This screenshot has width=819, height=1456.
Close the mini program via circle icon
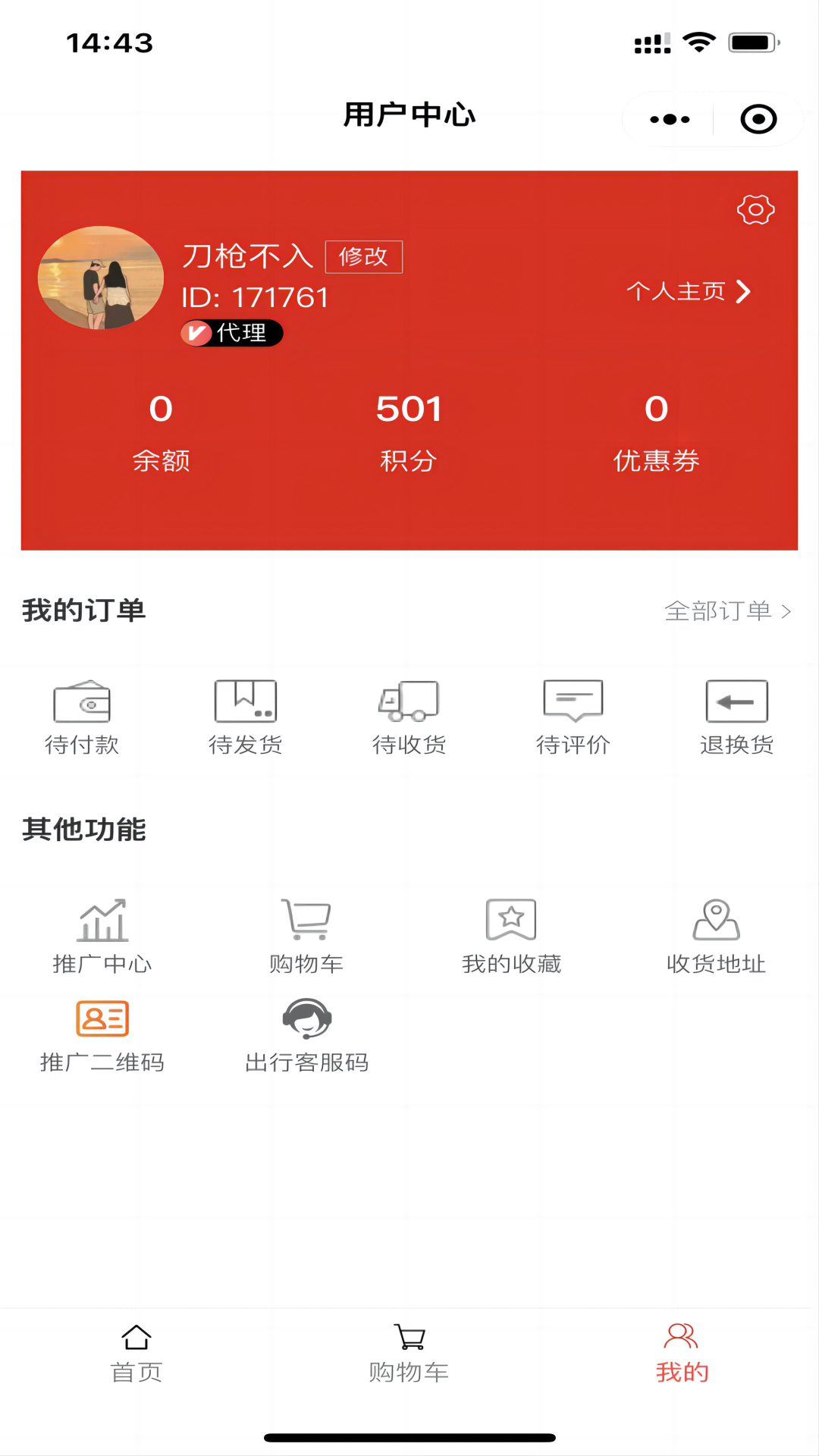click(758, 119)
